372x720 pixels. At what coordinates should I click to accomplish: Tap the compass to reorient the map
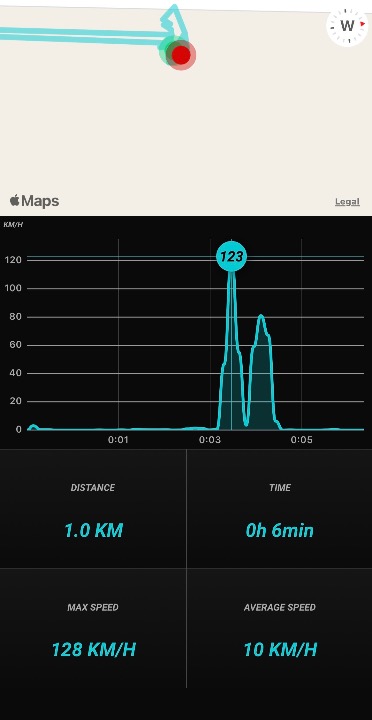(348, 25)
